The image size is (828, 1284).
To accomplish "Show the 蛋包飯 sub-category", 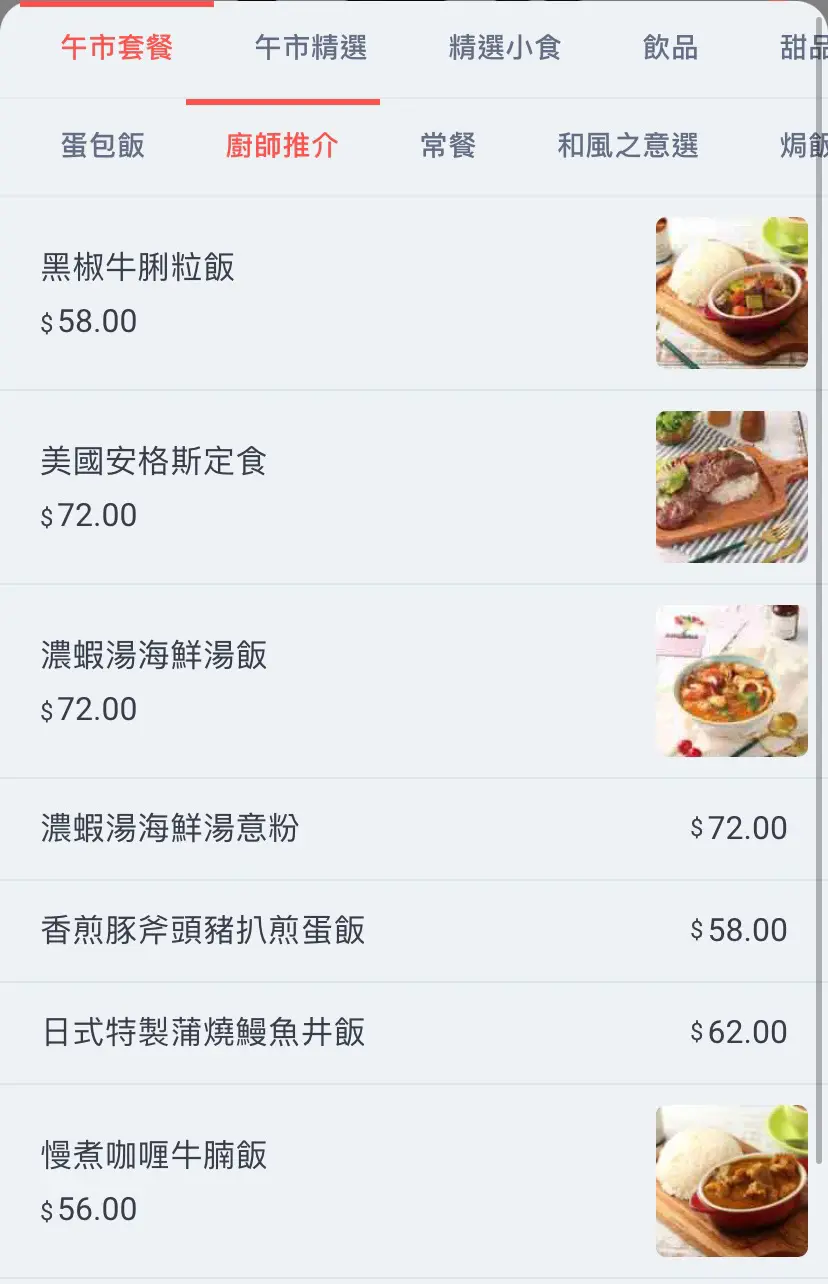I will click(103, 146).
